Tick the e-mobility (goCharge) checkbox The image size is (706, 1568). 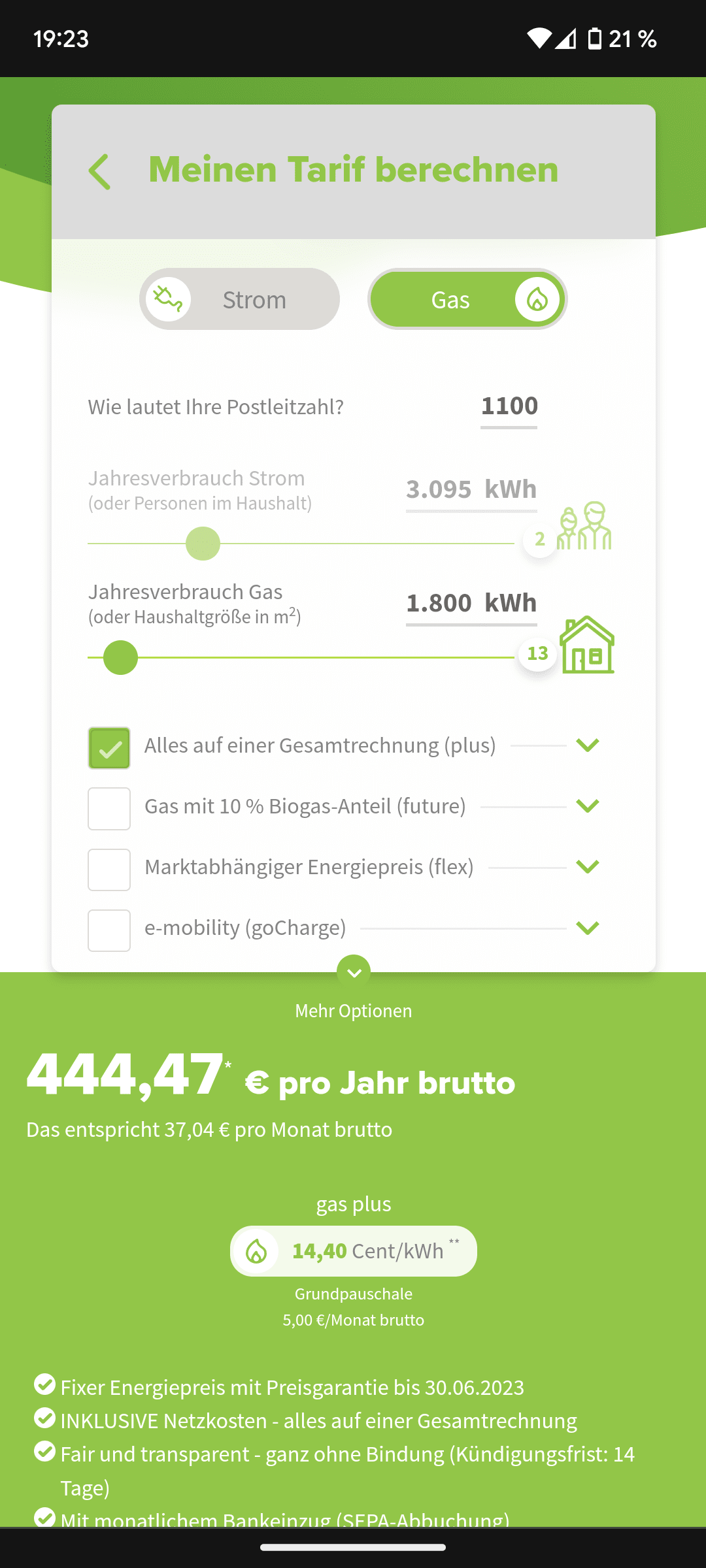[x=109, y=930]
